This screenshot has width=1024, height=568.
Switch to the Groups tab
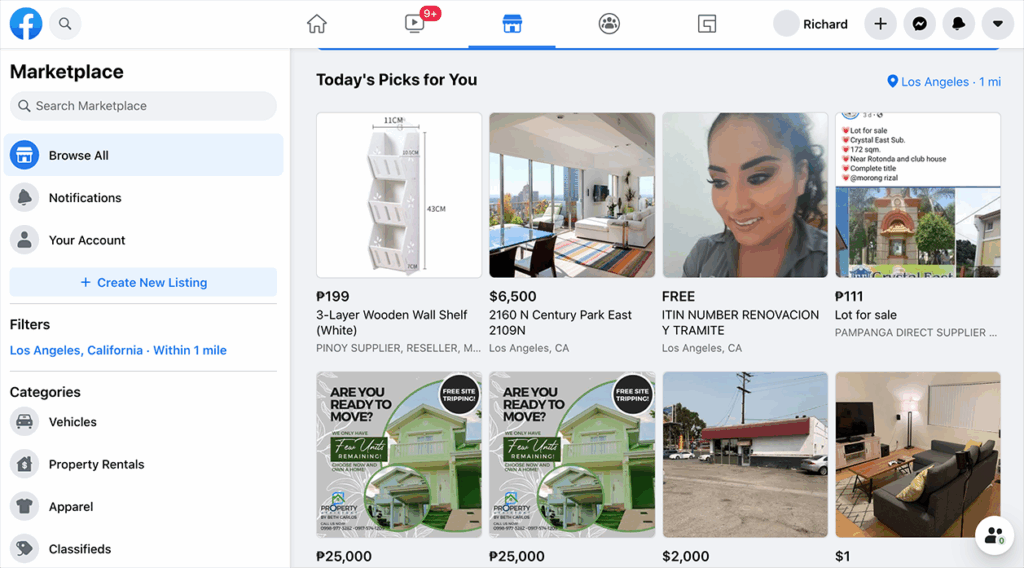(x=609, y=24)
